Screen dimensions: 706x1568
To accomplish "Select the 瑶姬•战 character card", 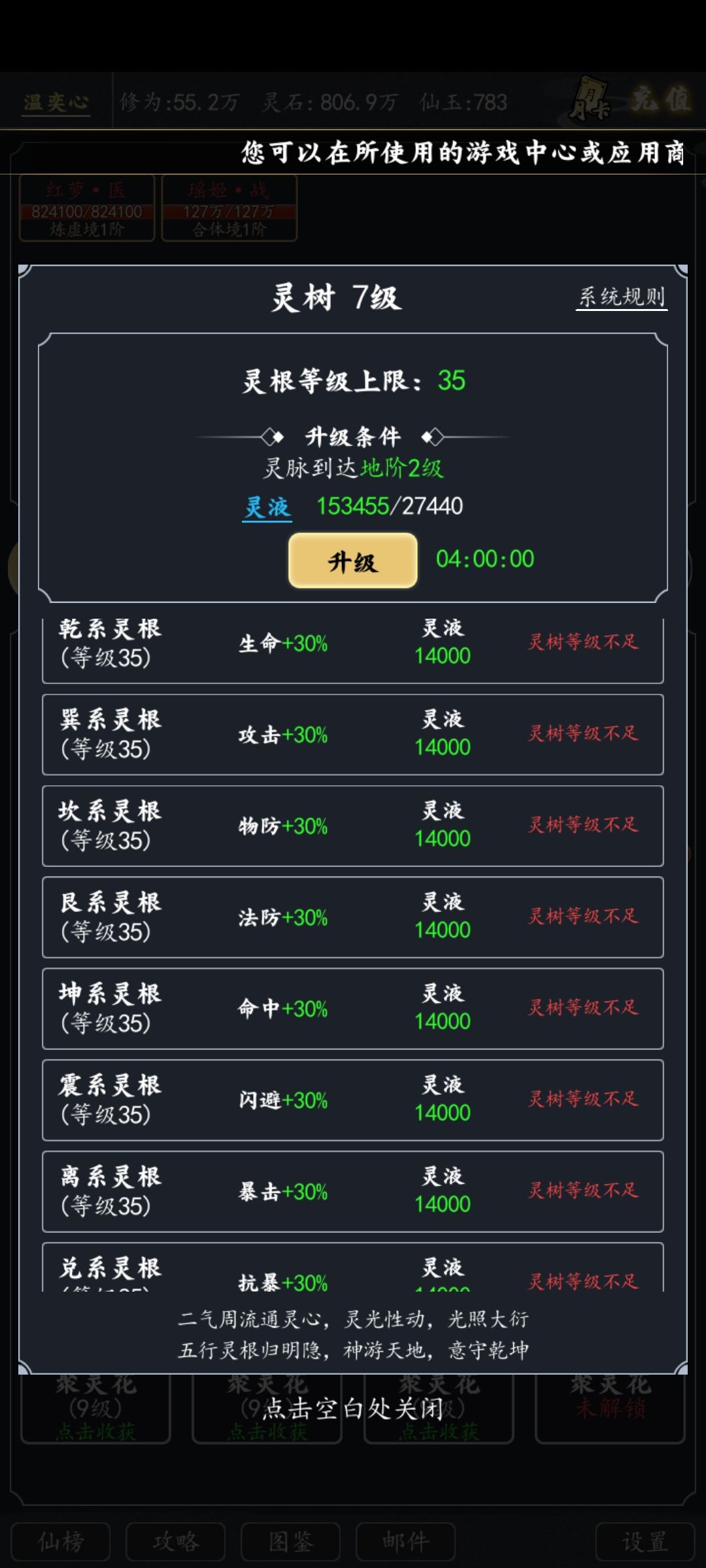I will 229,209.
